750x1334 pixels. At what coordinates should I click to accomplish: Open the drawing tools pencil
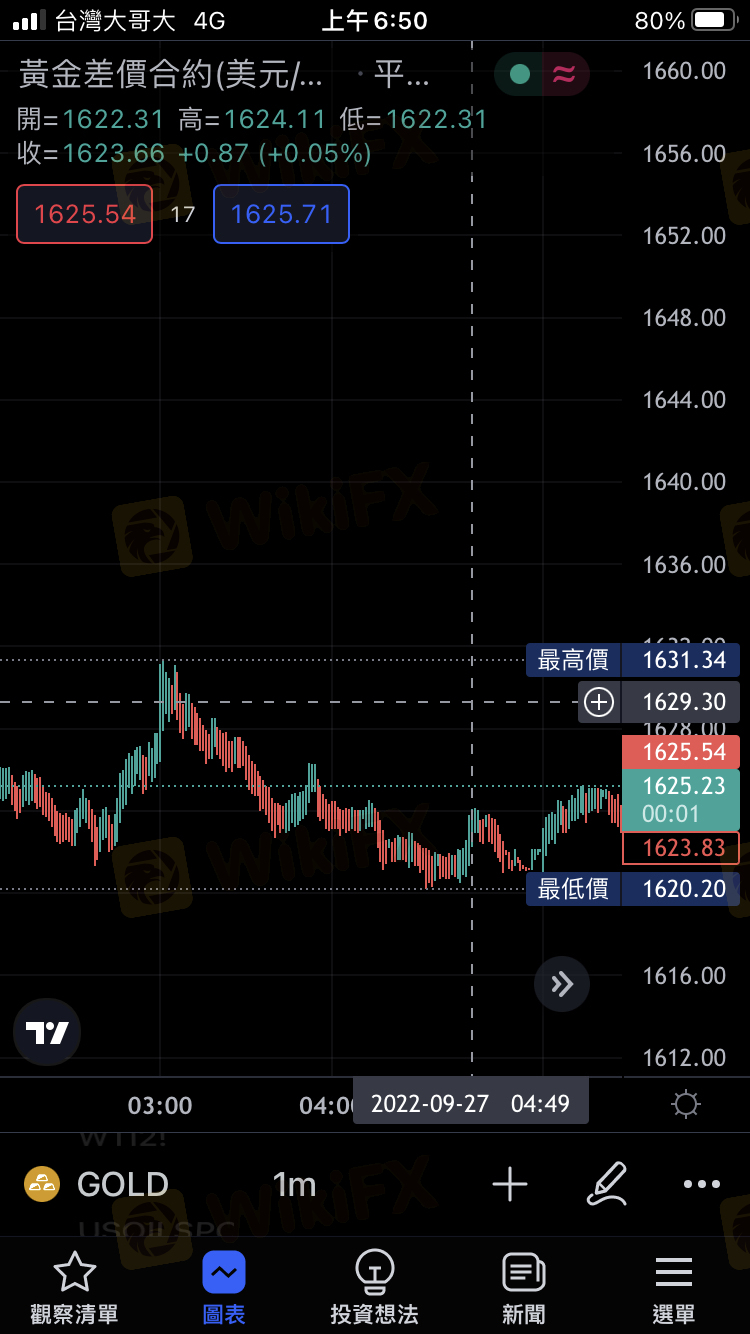point(606,1184)
